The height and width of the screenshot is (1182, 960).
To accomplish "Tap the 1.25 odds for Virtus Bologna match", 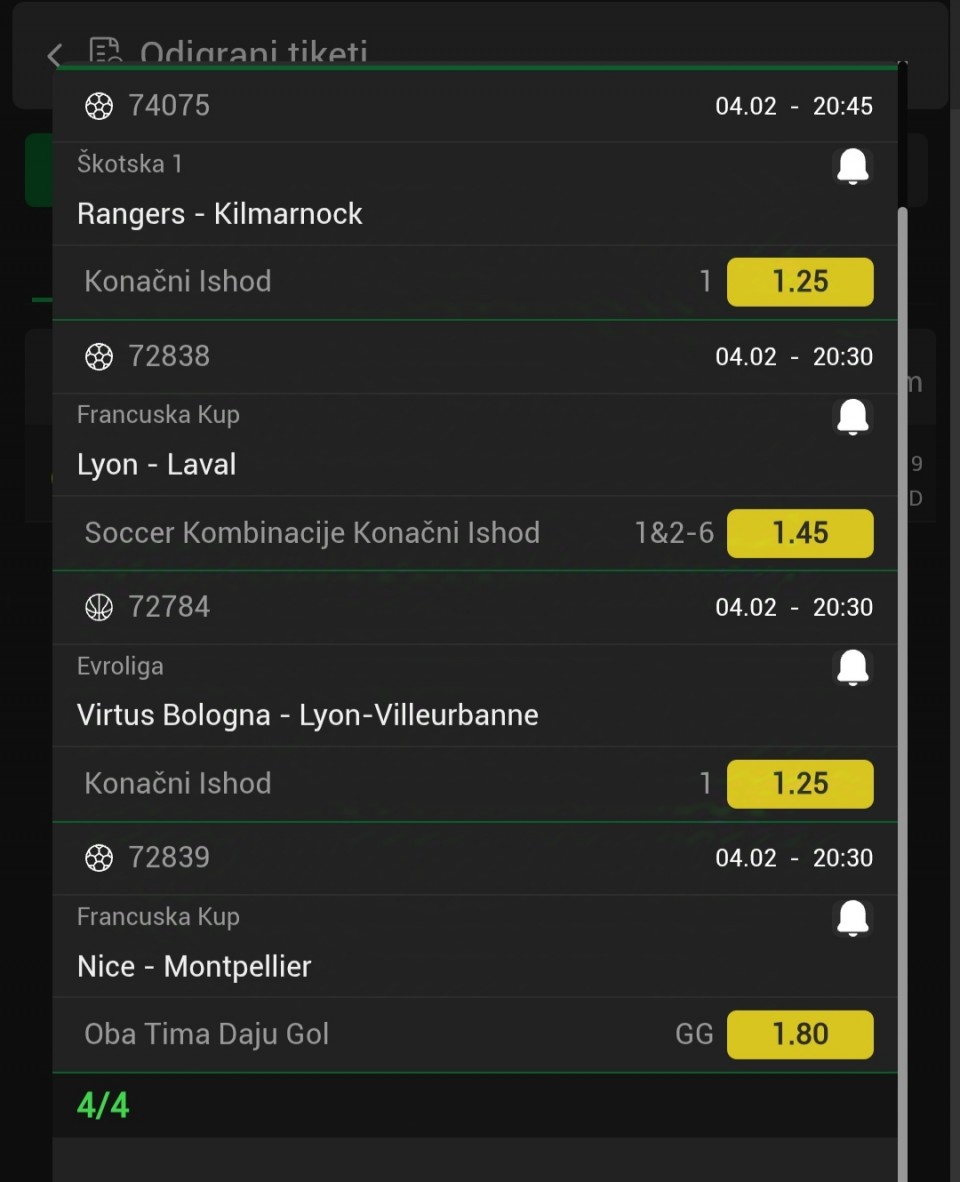I will click(799, 784).
